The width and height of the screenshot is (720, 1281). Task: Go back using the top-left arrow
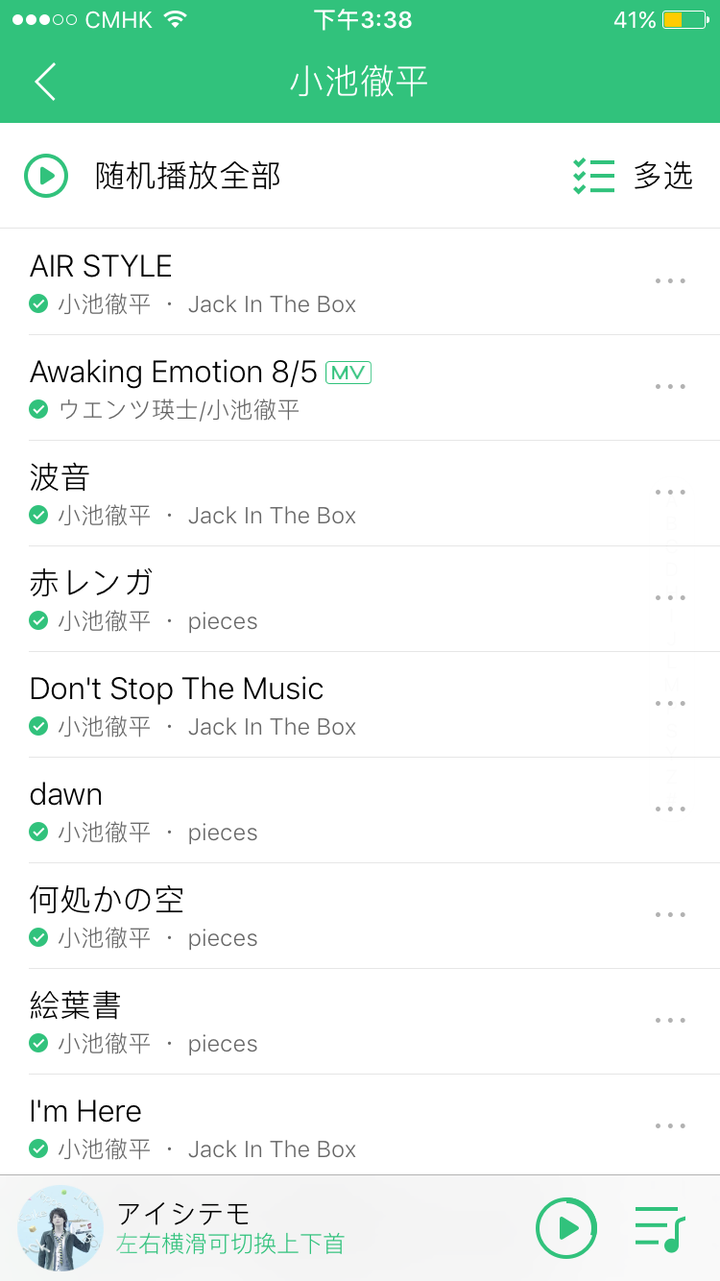pos(45,81)
